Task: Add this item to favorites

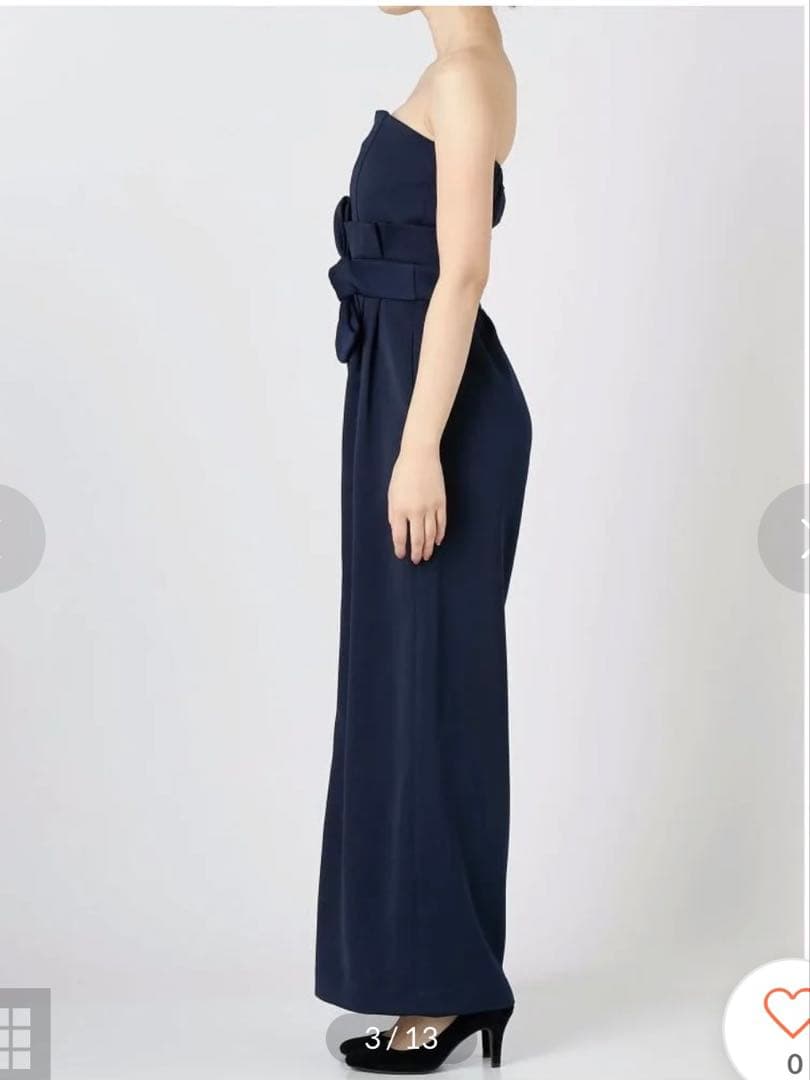Action: point(786,1013)
